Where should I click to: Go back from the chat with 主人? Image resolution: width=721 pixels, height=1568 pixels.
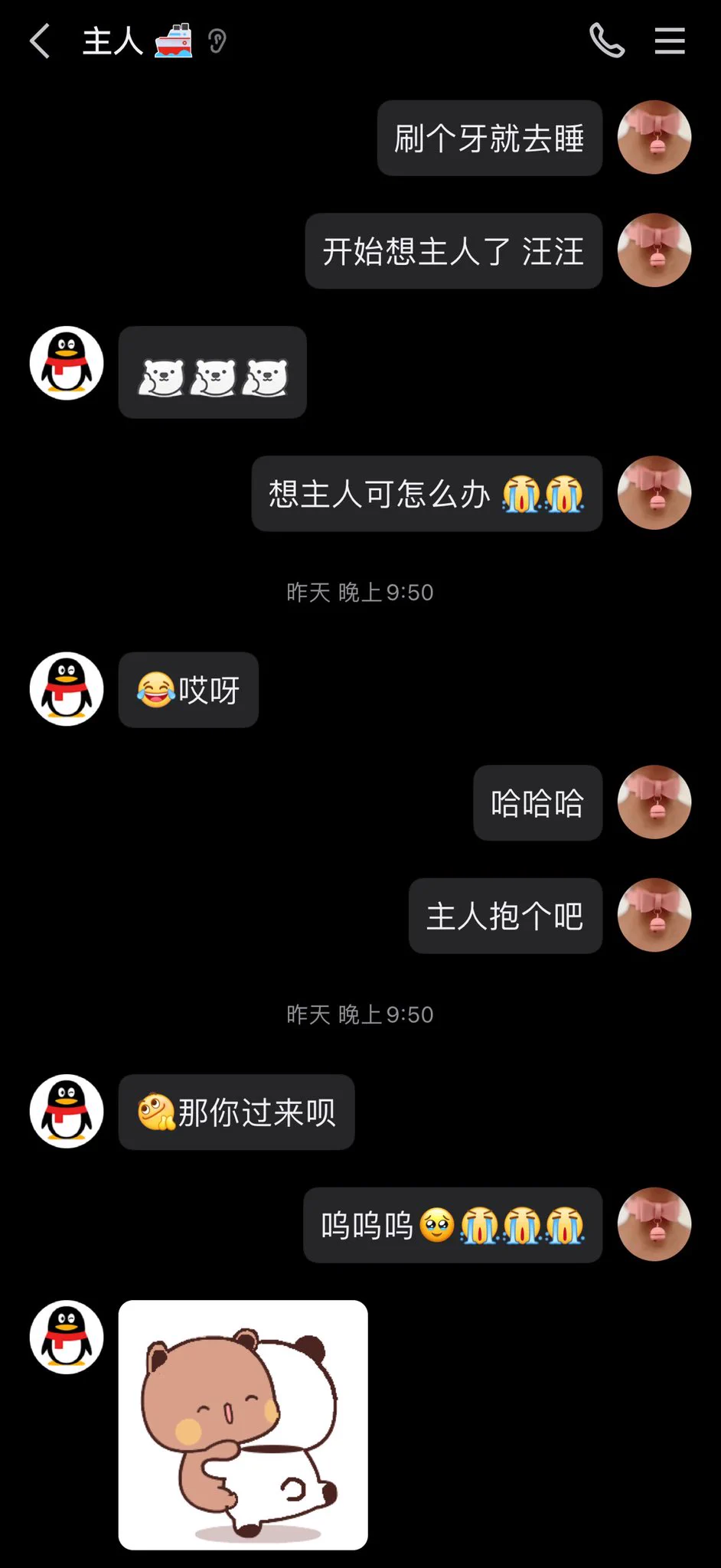[x=40, y=41]
